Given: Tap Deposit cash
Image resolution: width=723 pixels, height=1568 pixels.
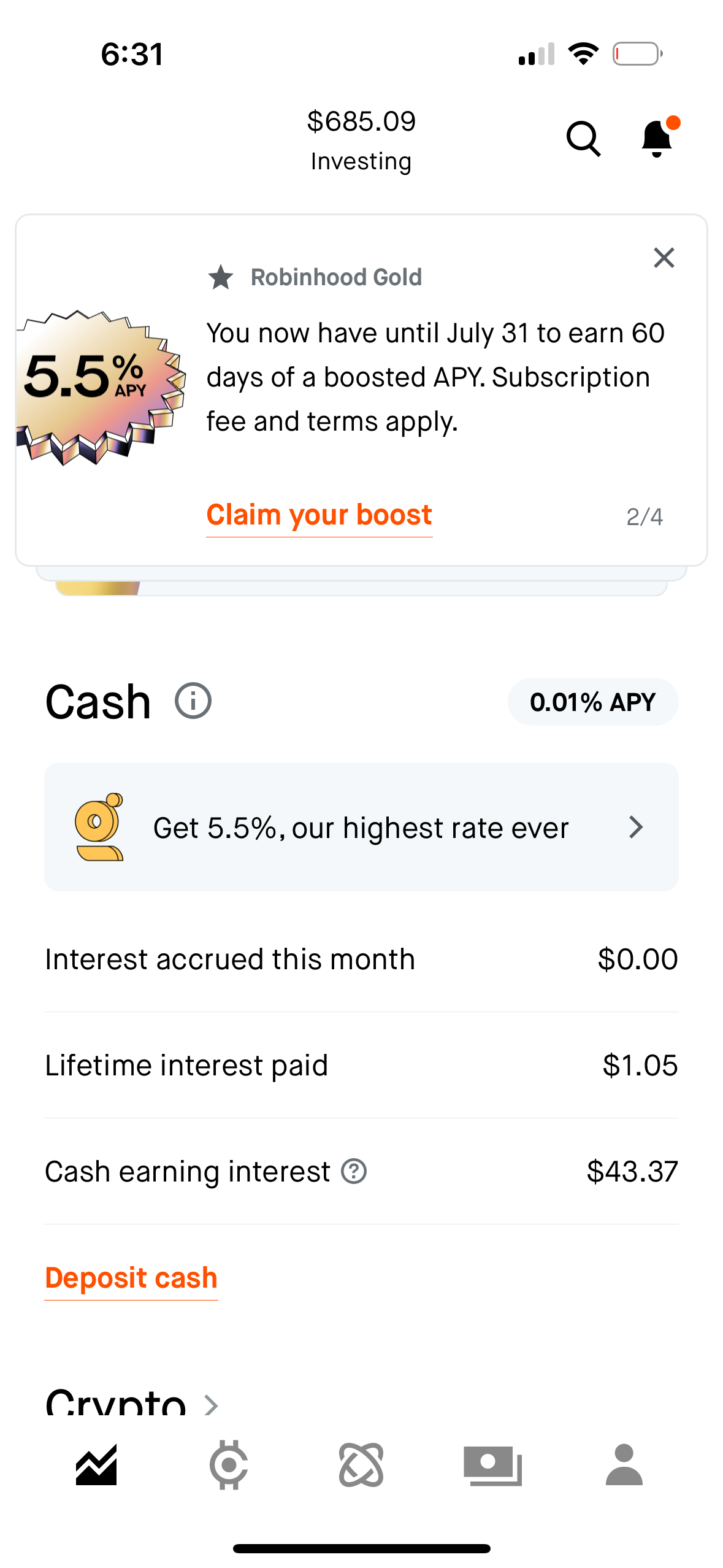Looking at the screenshot, I should pos(131,1277).
